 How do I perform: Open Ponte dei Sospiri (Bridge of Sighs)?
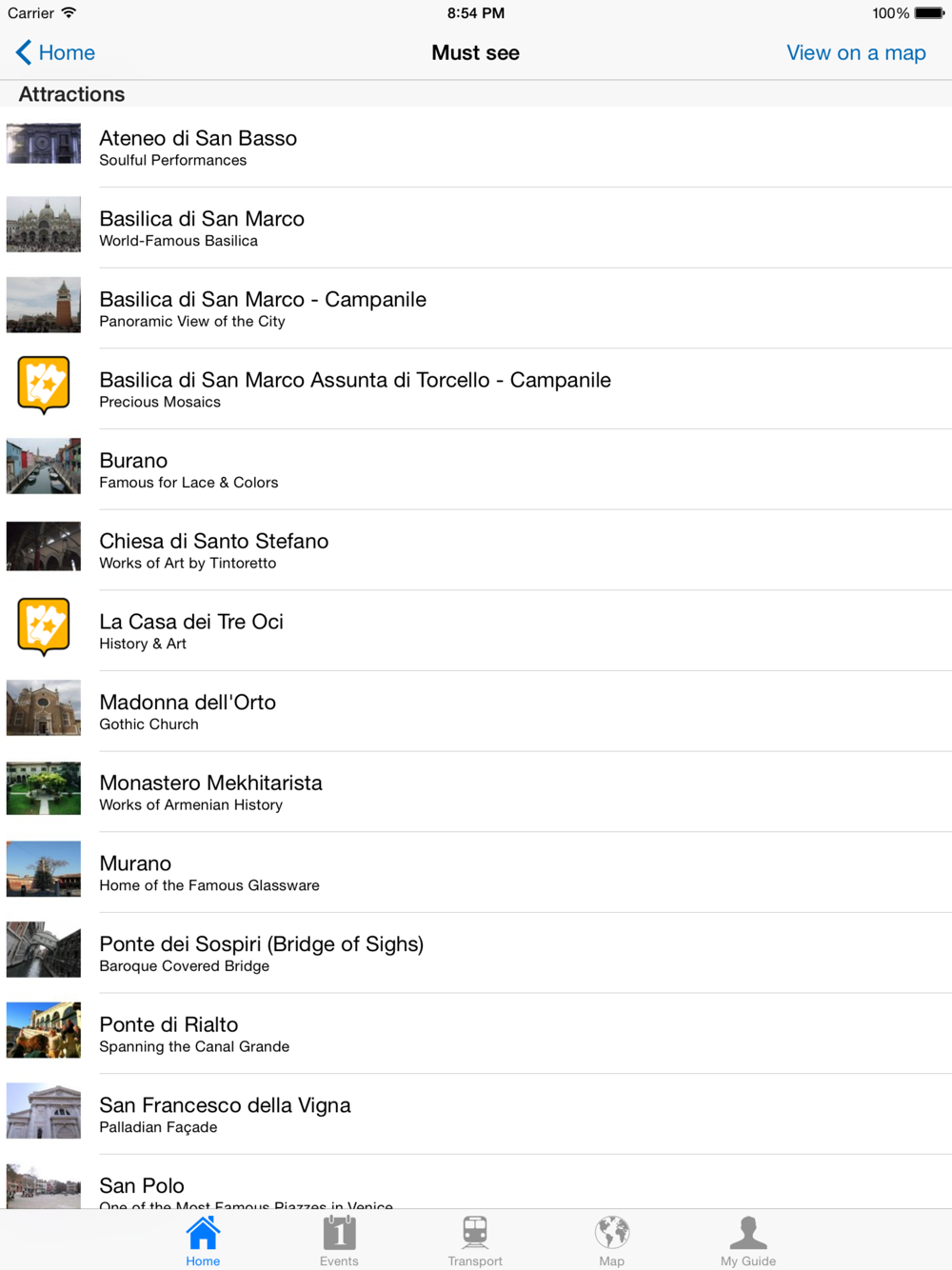pos(476,953)
